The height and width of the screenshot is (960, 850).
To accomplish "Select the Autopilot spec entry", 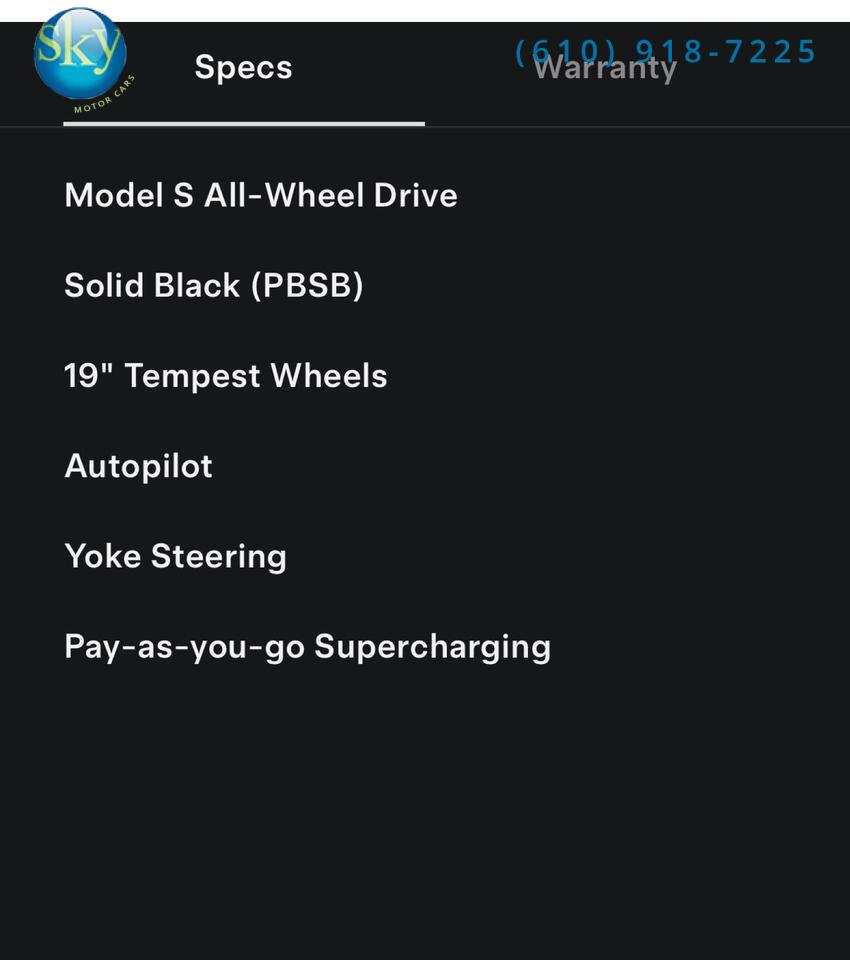I will [138, 466].
